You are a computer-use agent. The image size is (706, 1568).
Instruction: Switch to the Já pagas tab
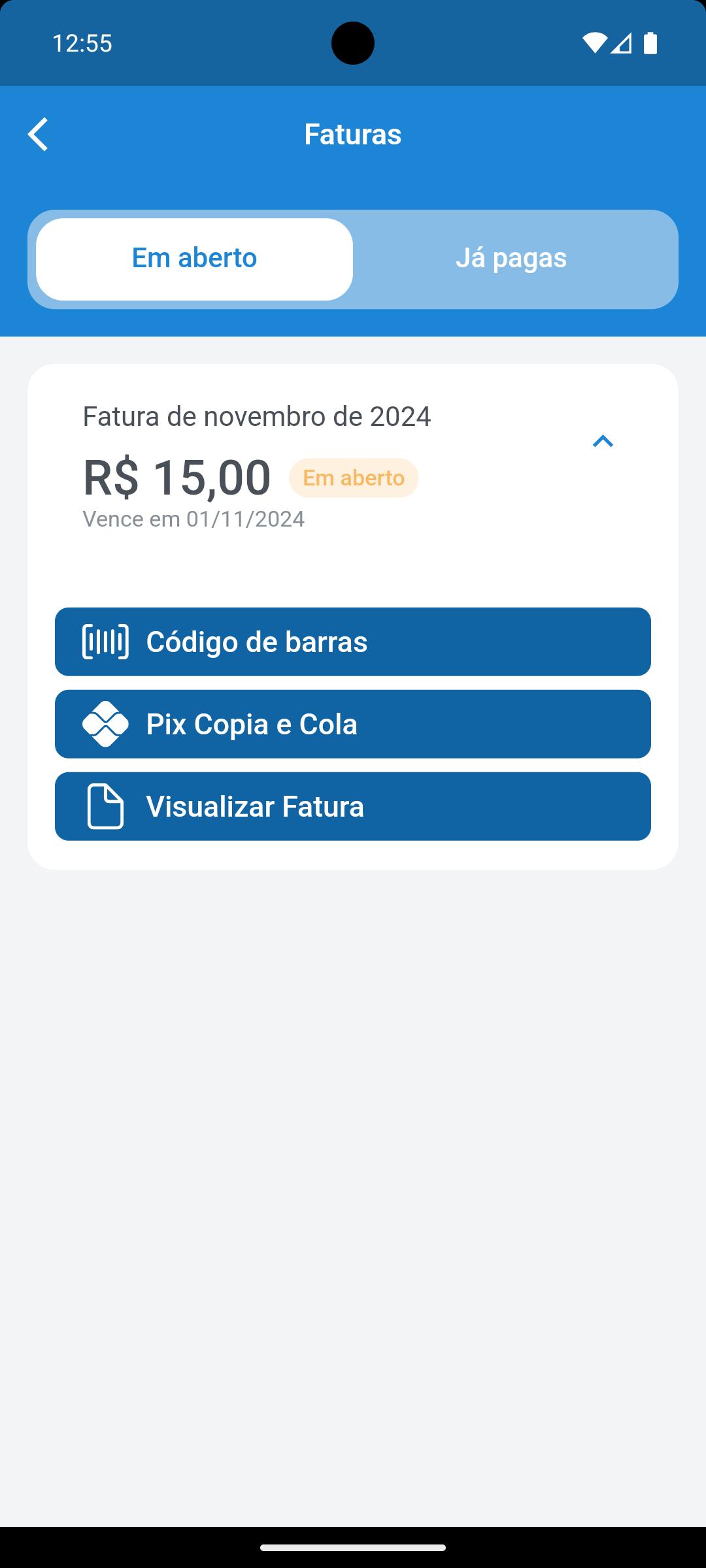click(511, 259)
